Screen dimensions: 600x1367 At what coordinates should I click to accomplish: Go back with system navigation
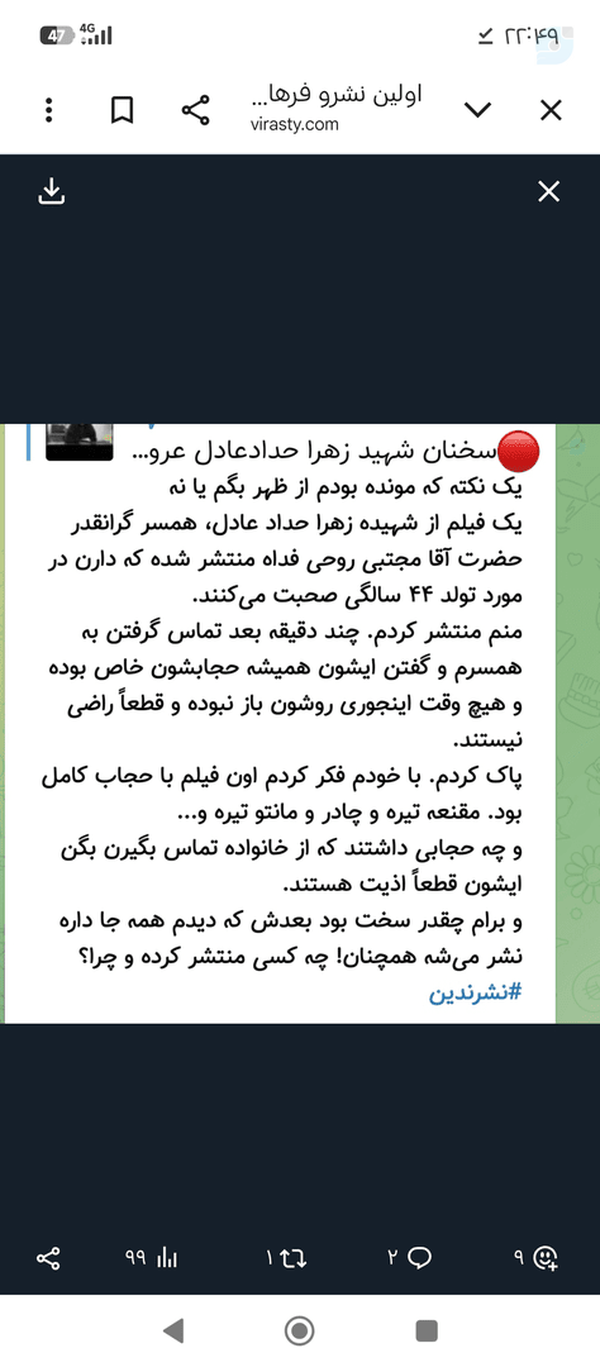173,1330
